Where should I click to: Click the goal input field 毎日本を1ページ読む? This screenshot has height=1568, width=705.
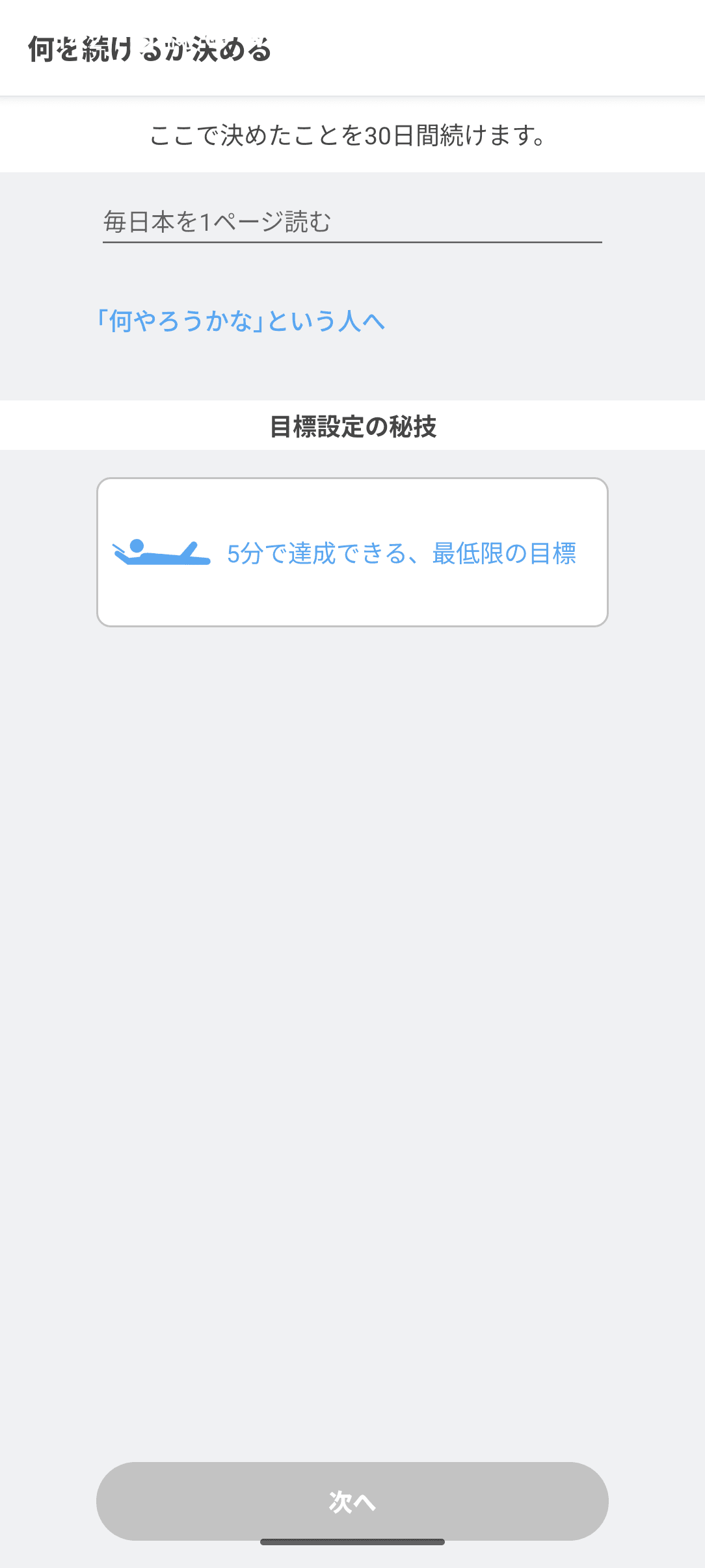click(351, 222)
